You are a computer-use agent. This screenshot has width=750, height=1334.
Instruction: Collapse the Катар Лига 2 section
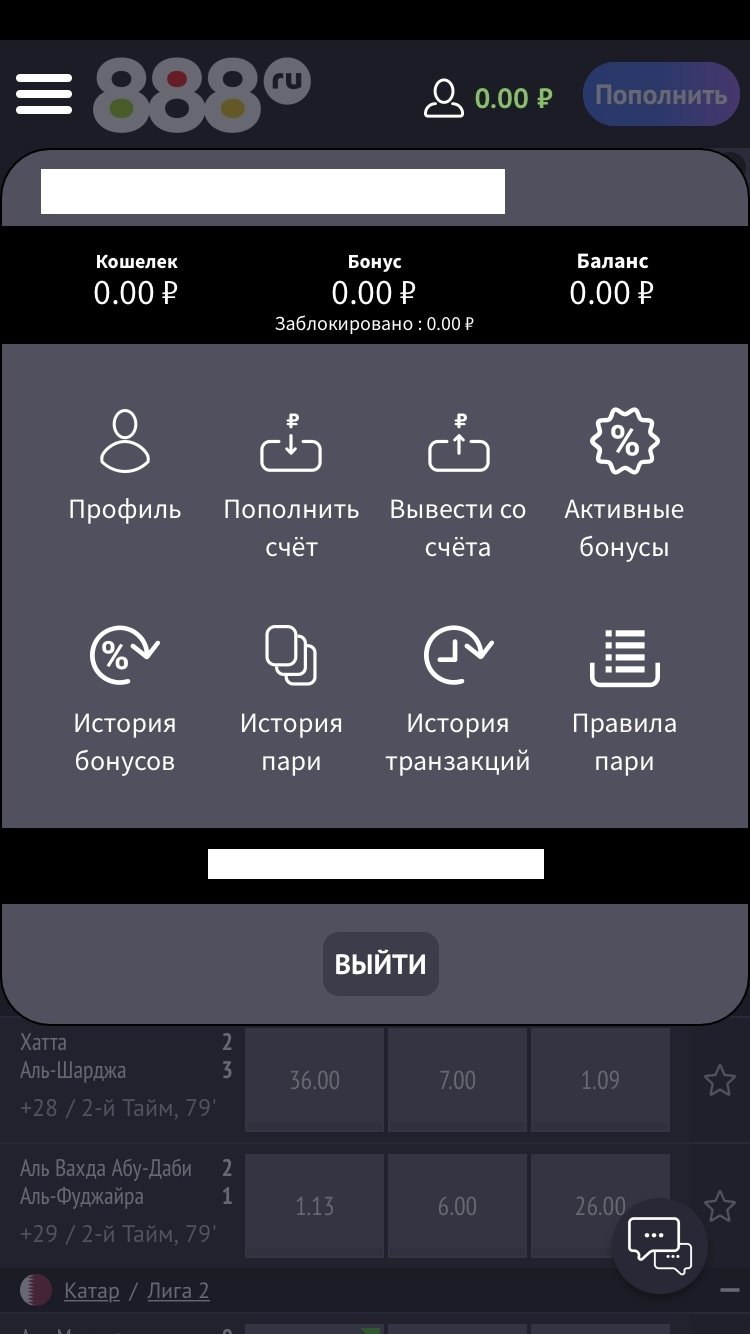click(x=729, y=1290)
